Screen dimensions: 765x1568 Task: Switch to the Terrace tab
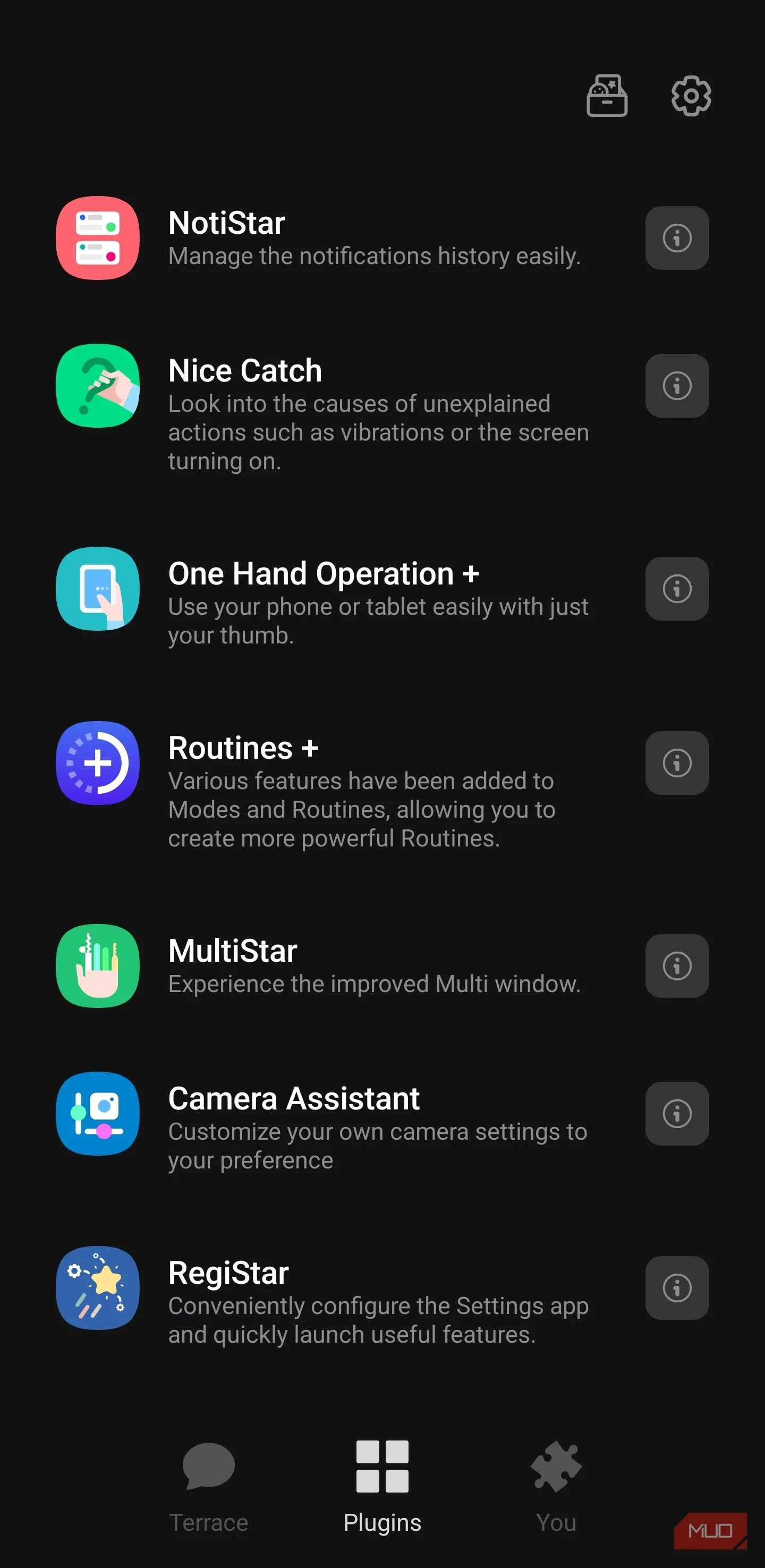[208, 1486]
